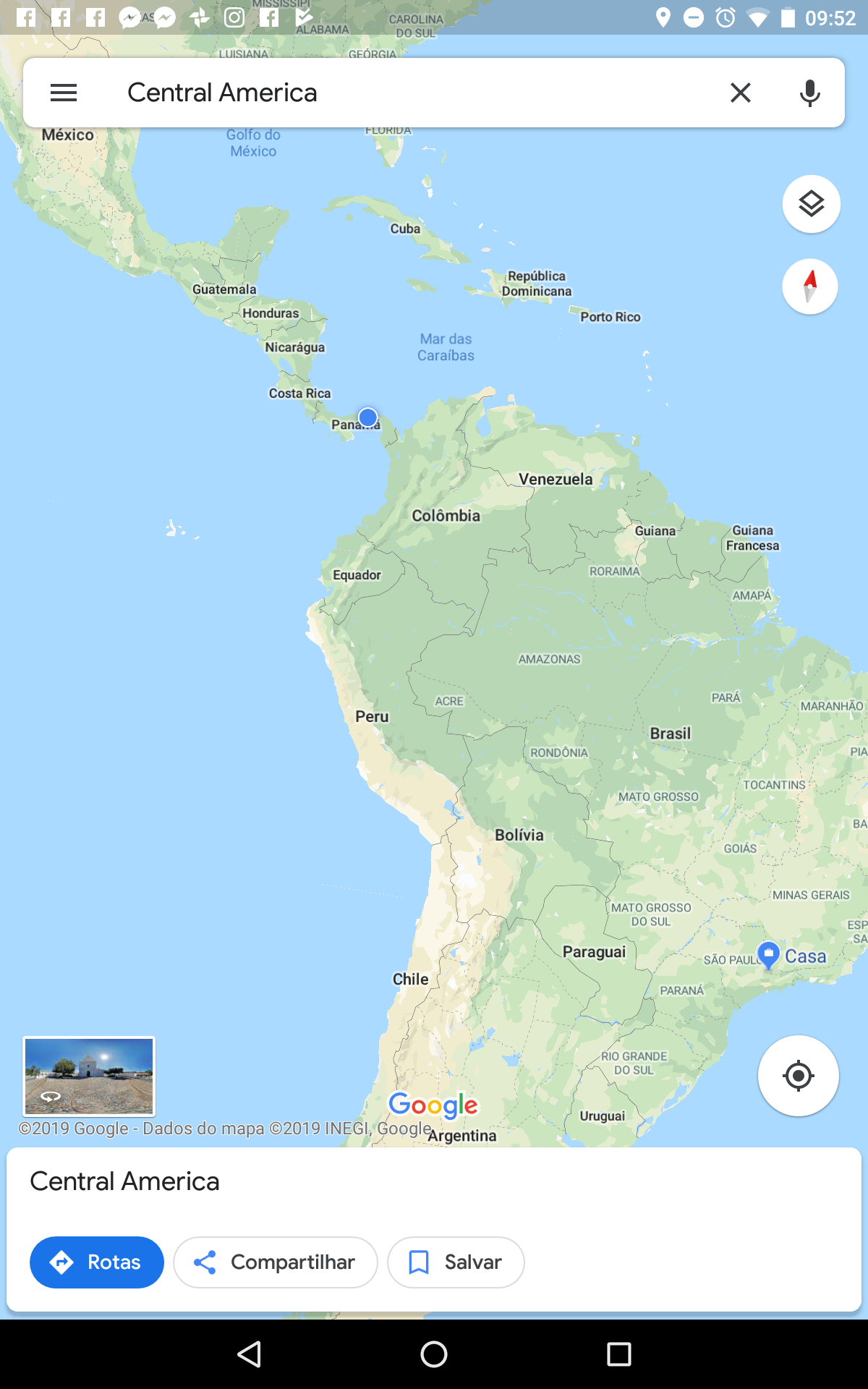Save Central America with Salvar

[456, 1262]
